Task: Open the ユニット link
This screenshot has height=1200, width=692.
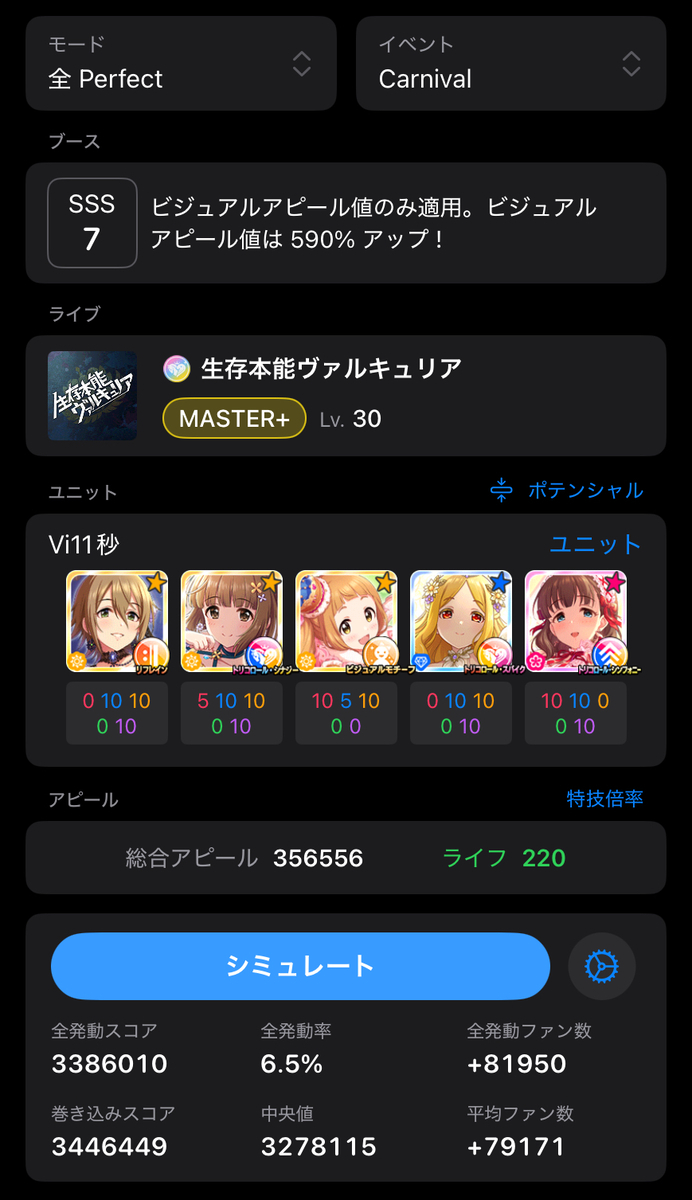Action: pos(595,544)
